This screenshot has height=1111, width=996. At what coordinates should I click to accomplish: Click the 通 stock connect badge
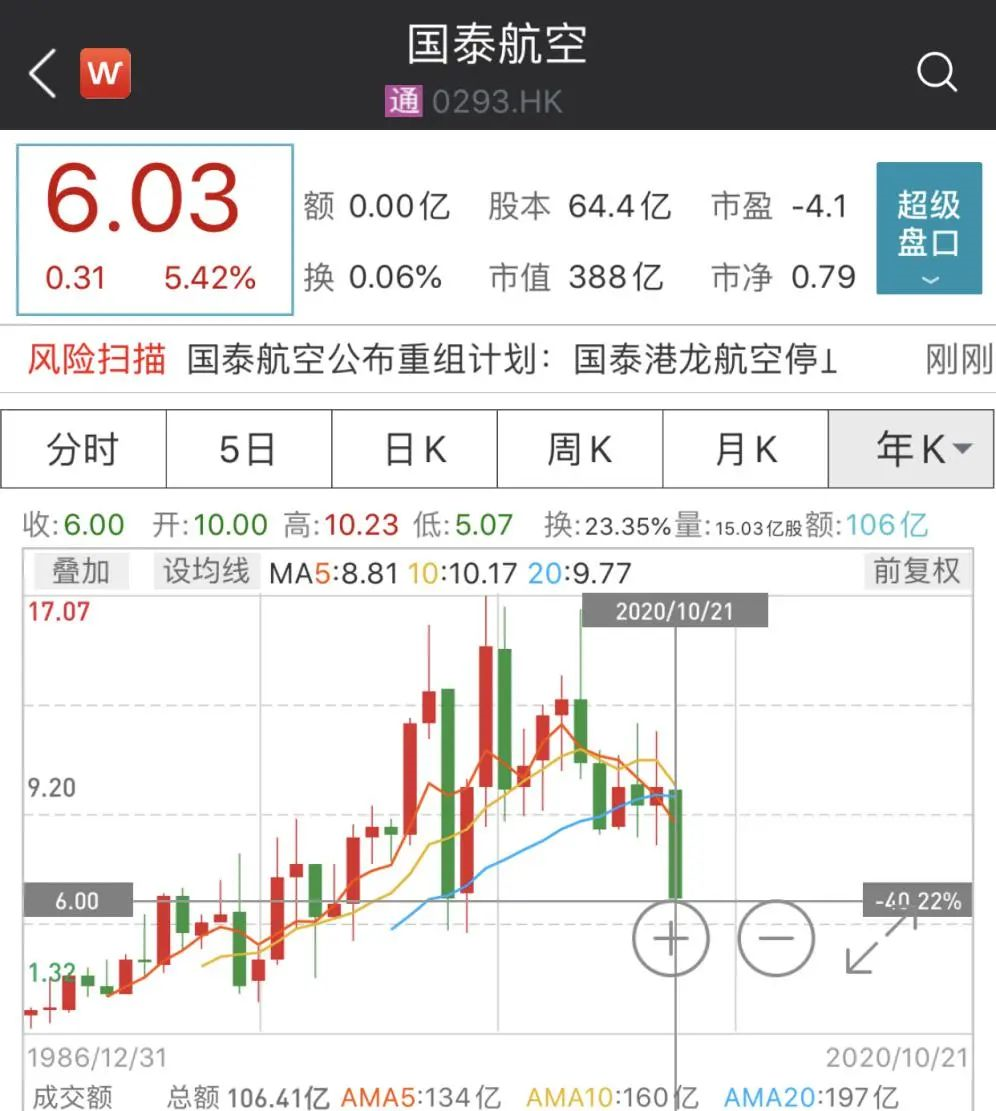click(x=404, y=102)
